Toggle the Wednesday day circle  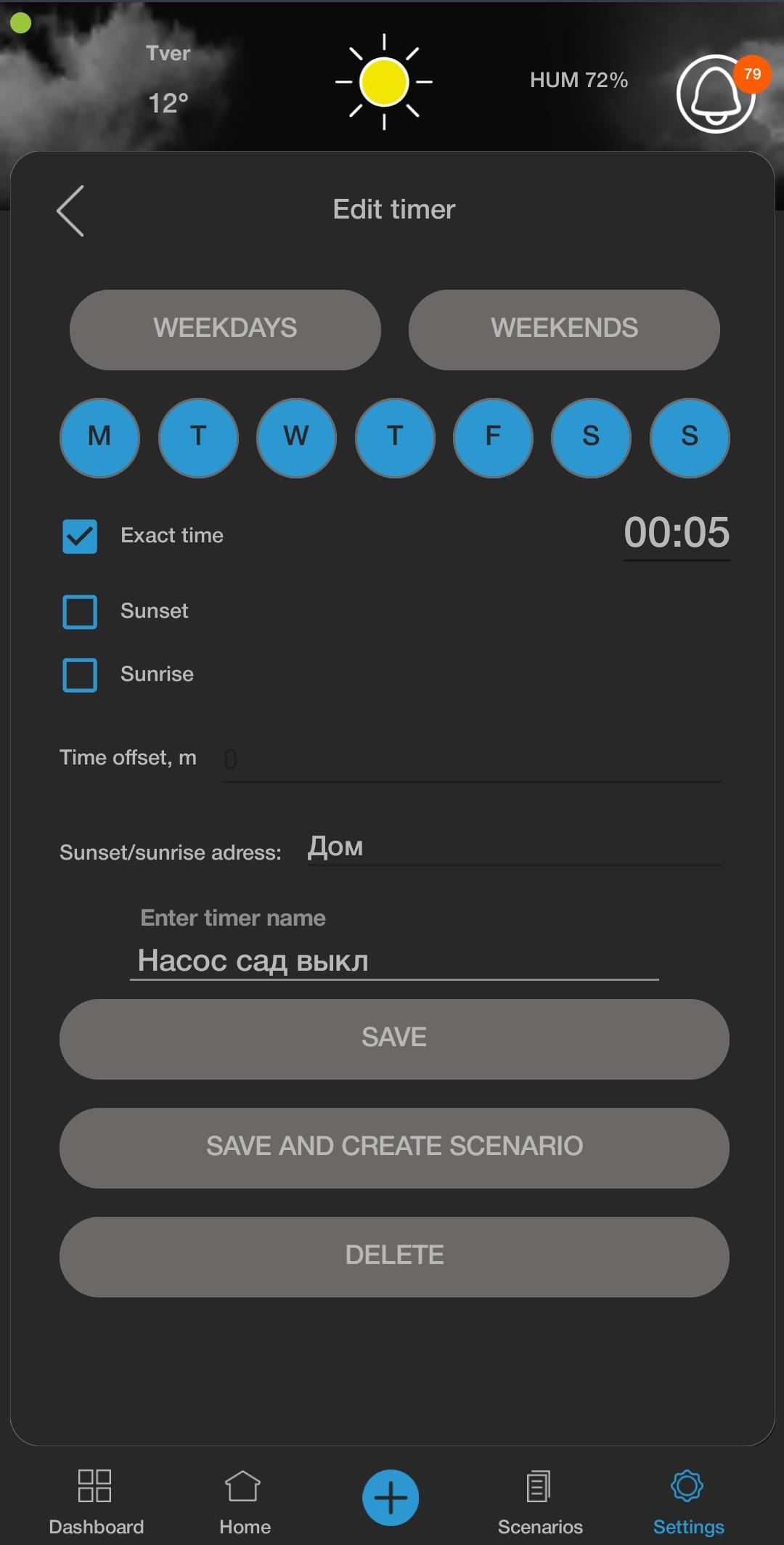coord(296,438)
